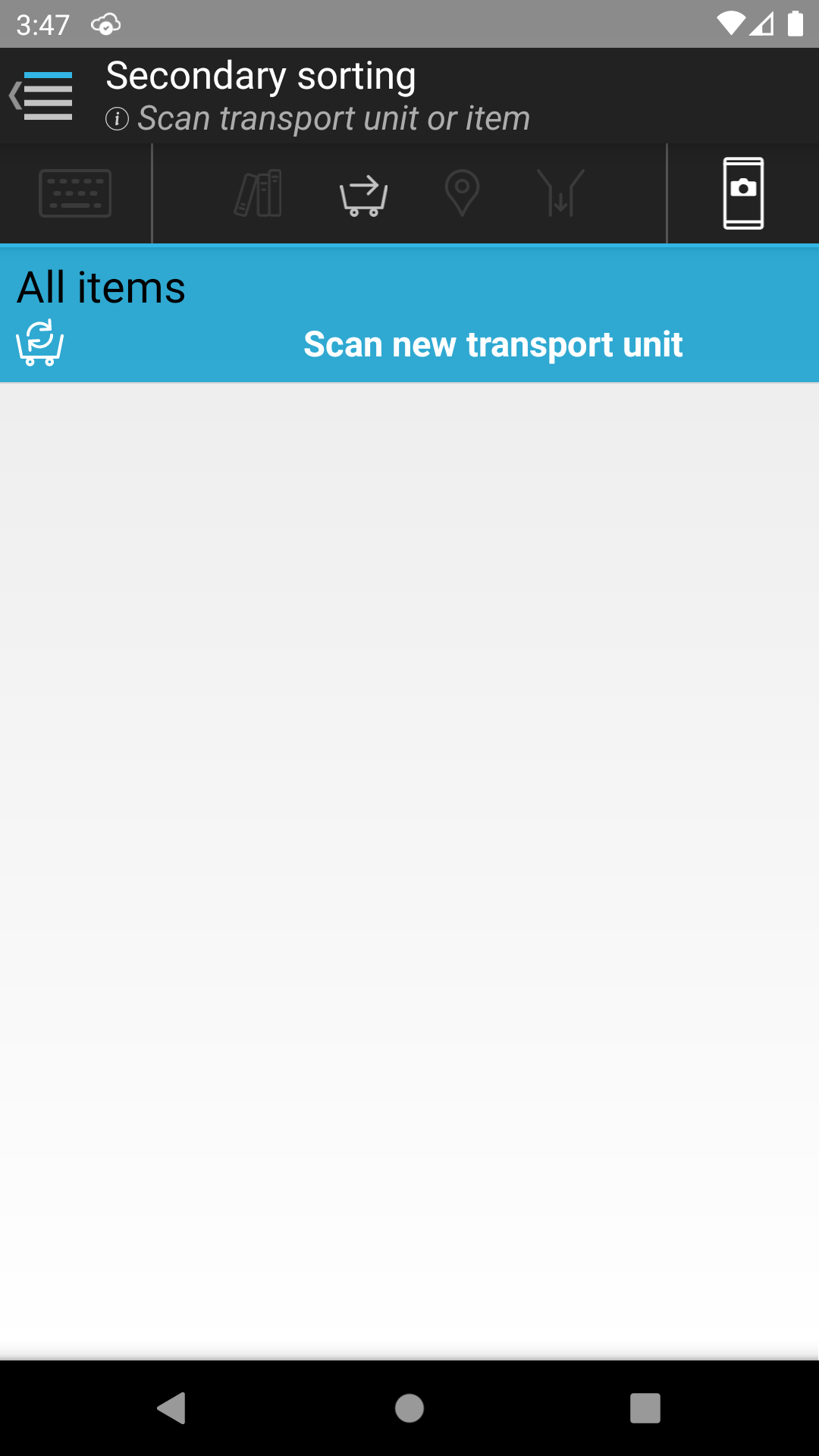Image resolution: width=819 pixels, height=1456 pixels.
Task: Open the keyboard input option
Action: (x=75, y=193)
